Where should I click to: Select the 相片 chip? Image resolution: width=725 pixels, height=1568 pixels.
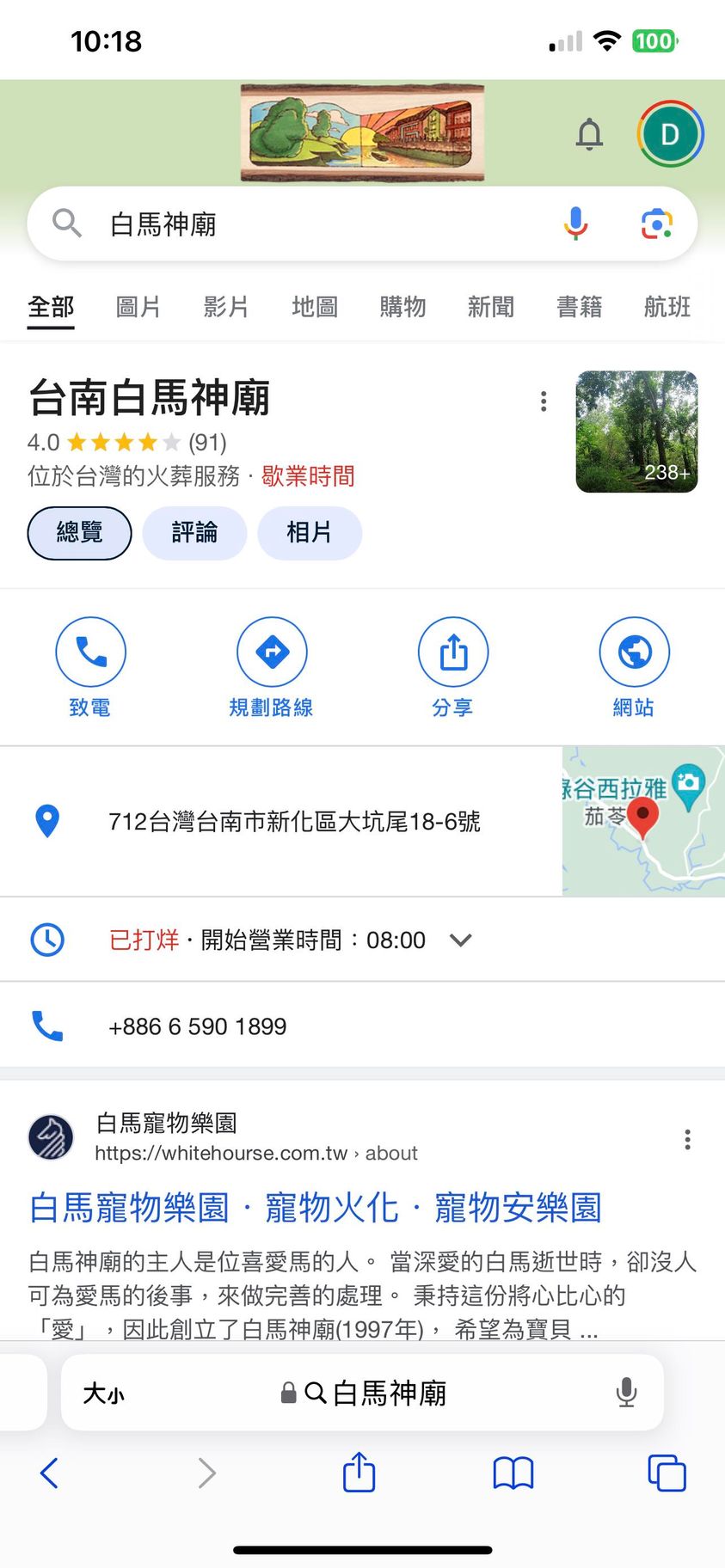309,533
